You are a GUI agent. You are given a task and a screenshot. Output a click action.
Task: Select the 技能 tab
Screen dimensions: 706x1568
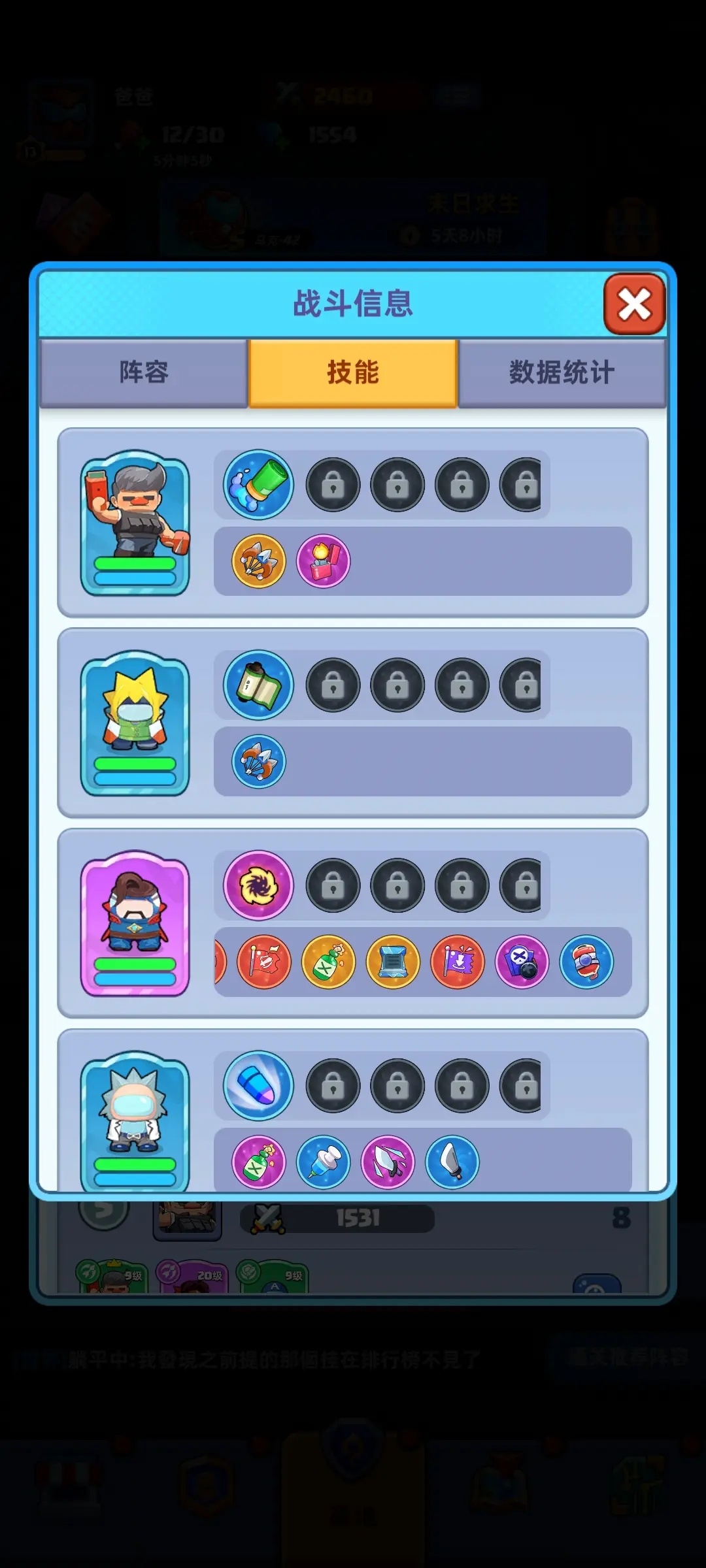[x=353, y=372]
